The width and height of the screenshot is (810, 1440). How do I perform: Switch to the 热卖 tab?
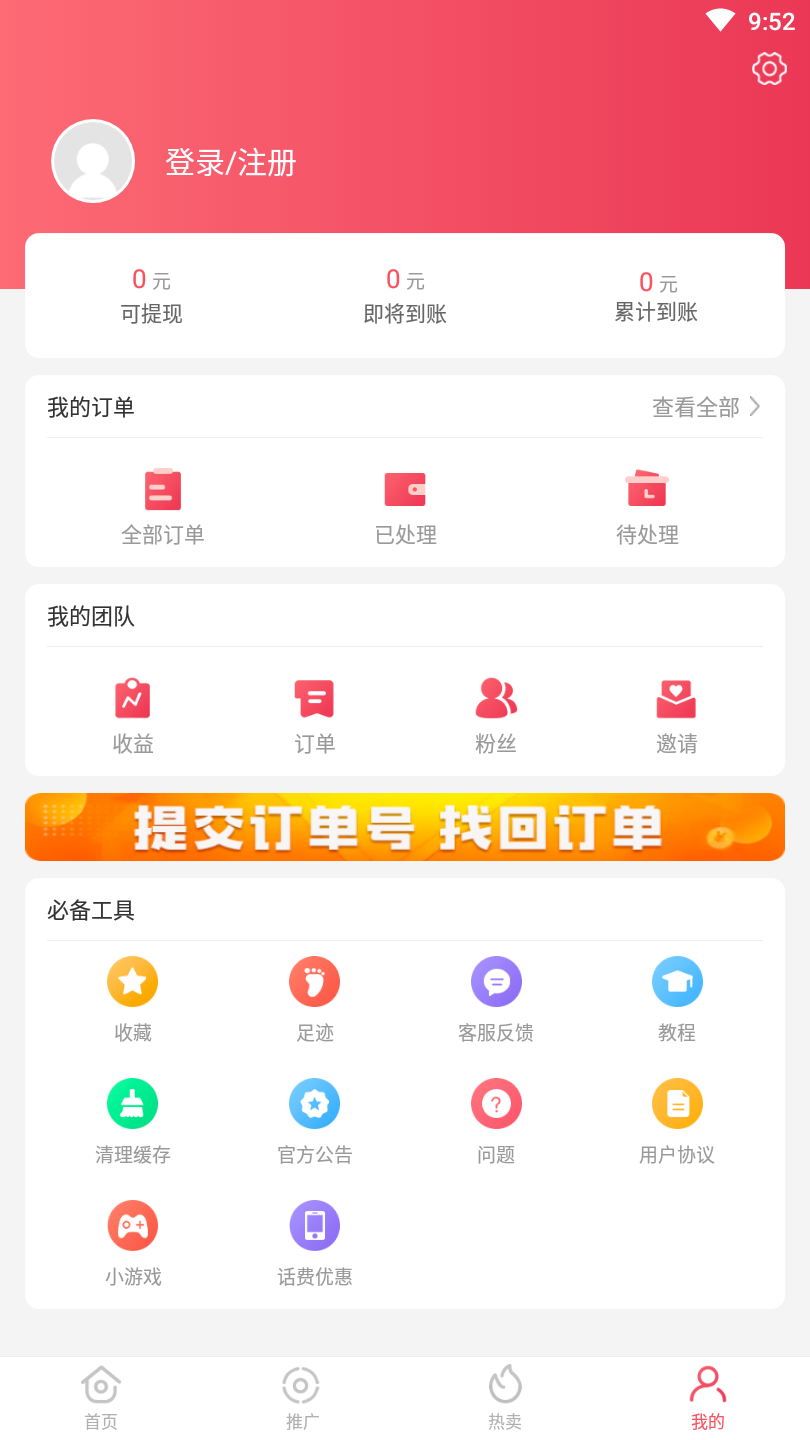505,1397
